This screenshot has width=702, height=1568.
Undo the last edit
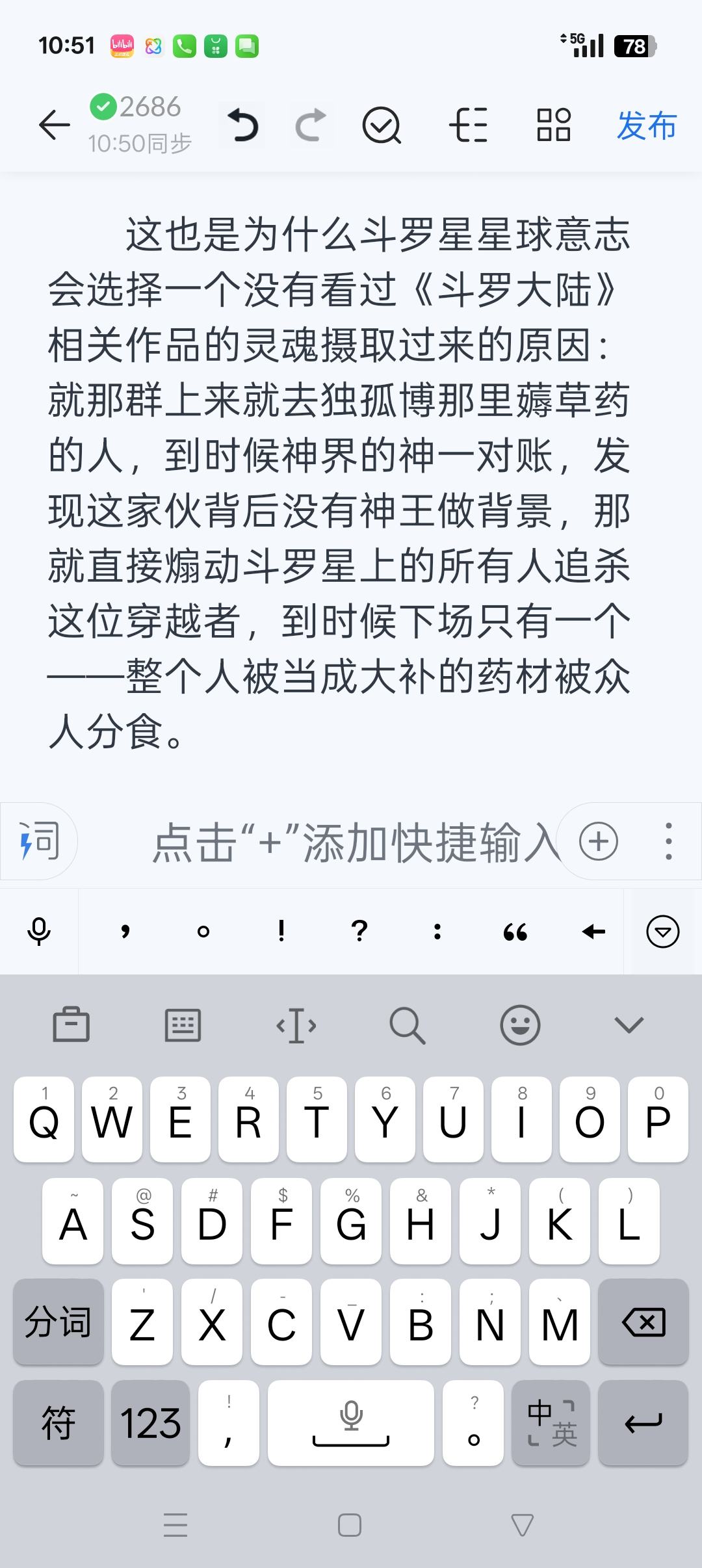pyautogui.click(x=243, y=125)
